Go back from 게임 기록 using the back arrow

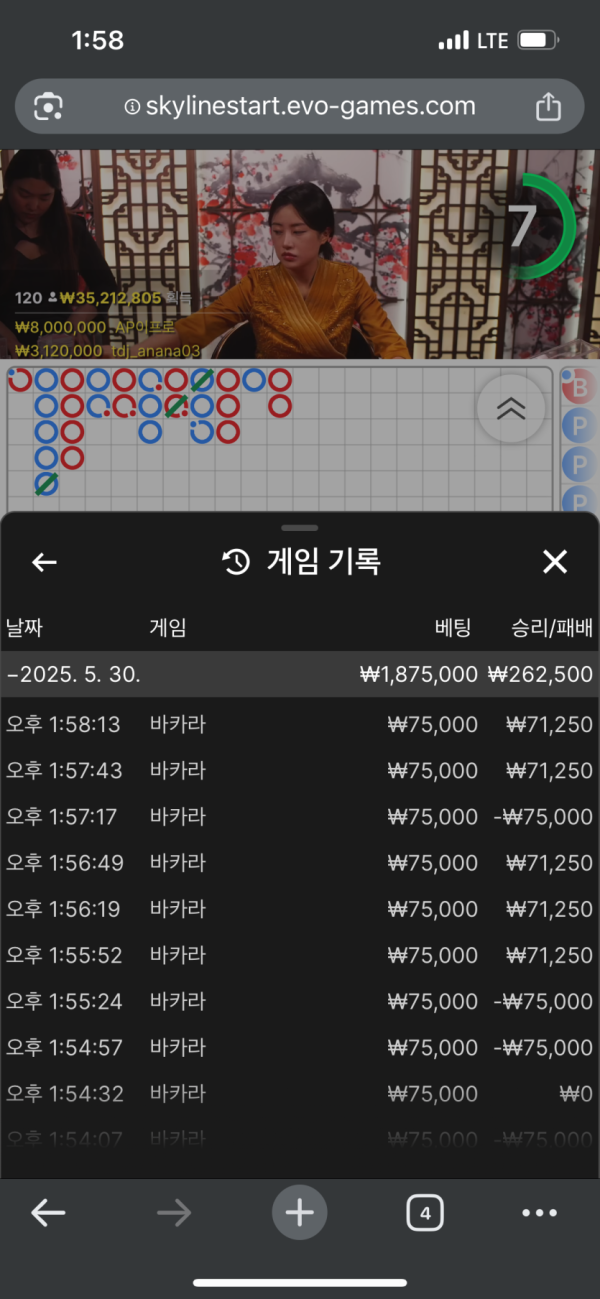click(x=44, y=562)
